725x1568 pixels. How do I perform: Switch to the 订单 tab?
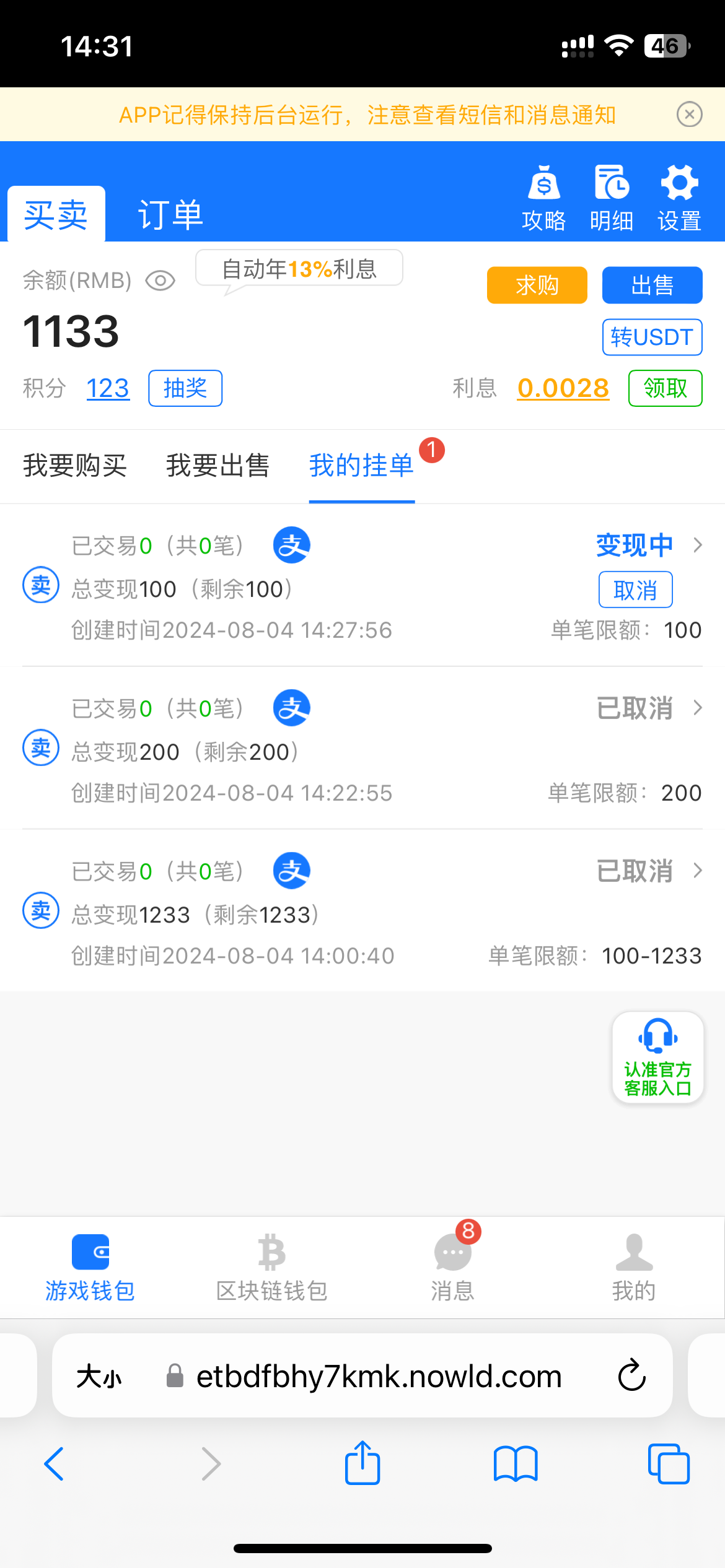tap(170, 215)
